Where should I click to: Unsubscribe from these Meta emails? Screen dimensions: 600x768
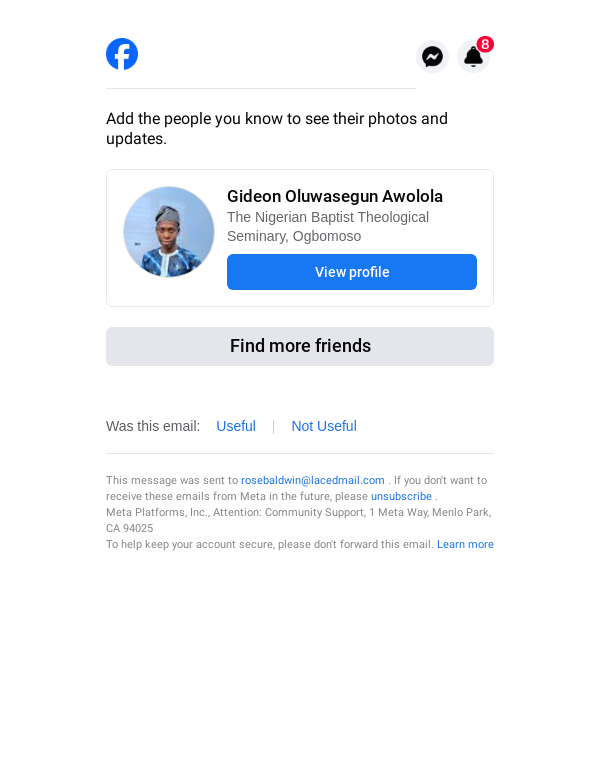click(401, 496)
